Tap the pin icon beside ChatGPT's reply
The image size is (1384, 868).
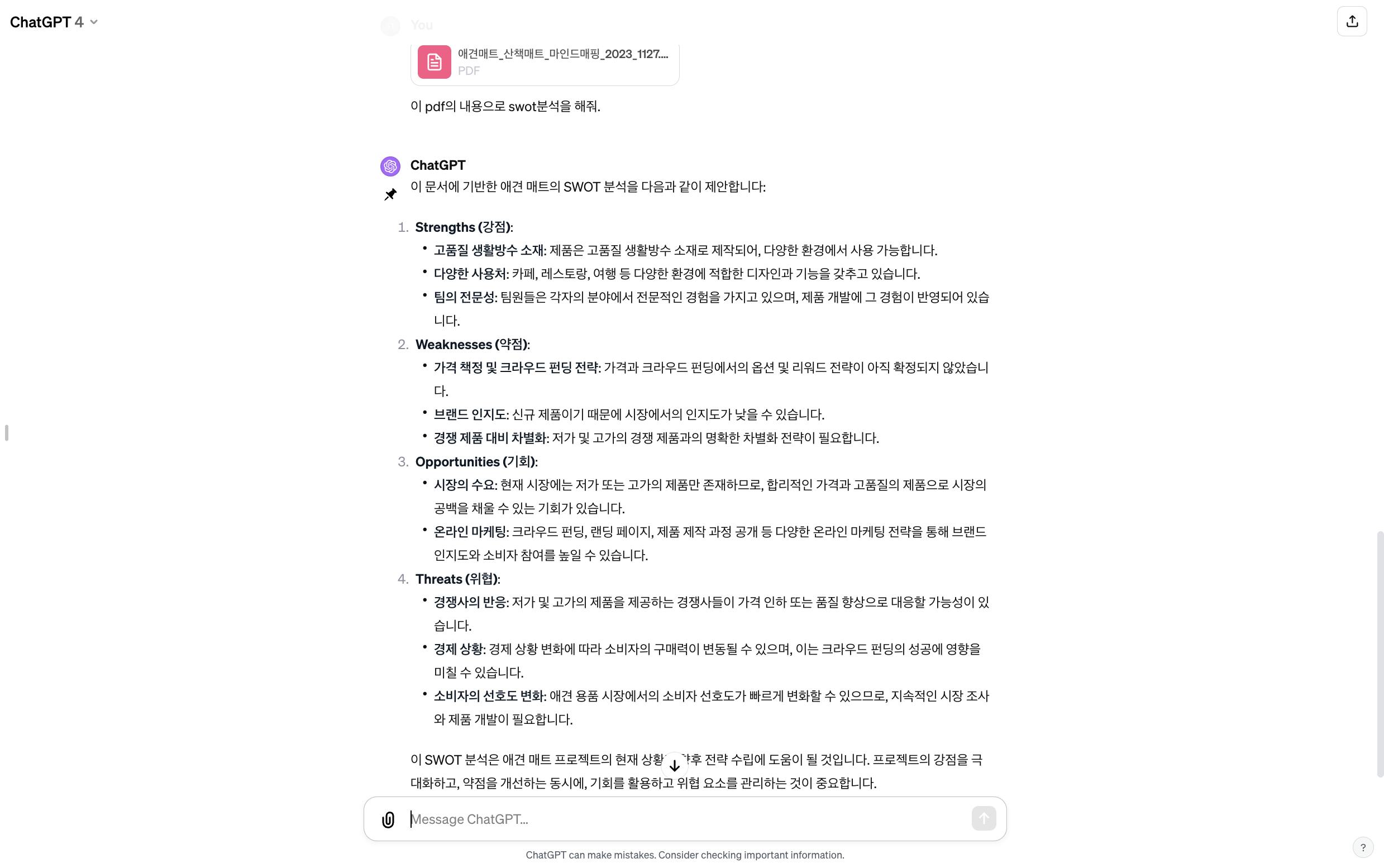(x=390, y=194)
